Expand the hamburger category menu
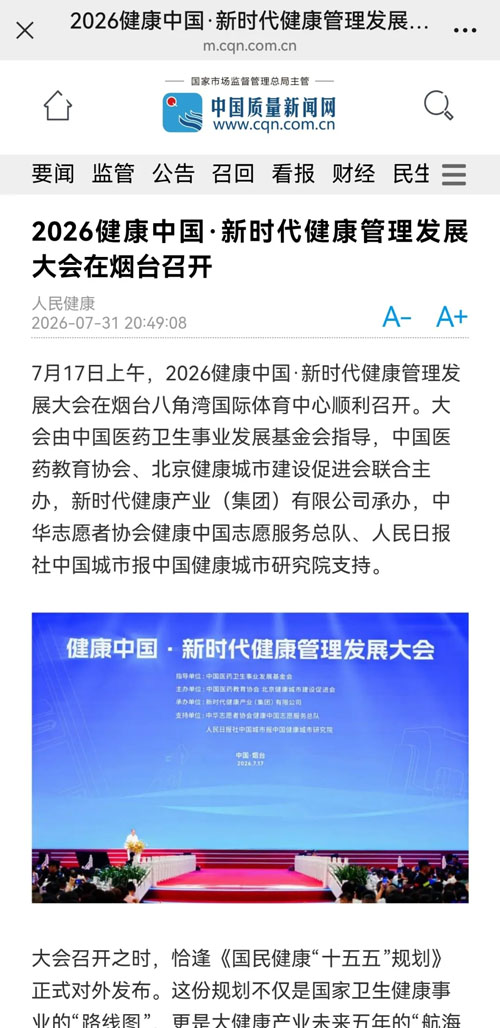Image resolution: width=500 pixels, height=1028 pixels. tap(453, 174)
